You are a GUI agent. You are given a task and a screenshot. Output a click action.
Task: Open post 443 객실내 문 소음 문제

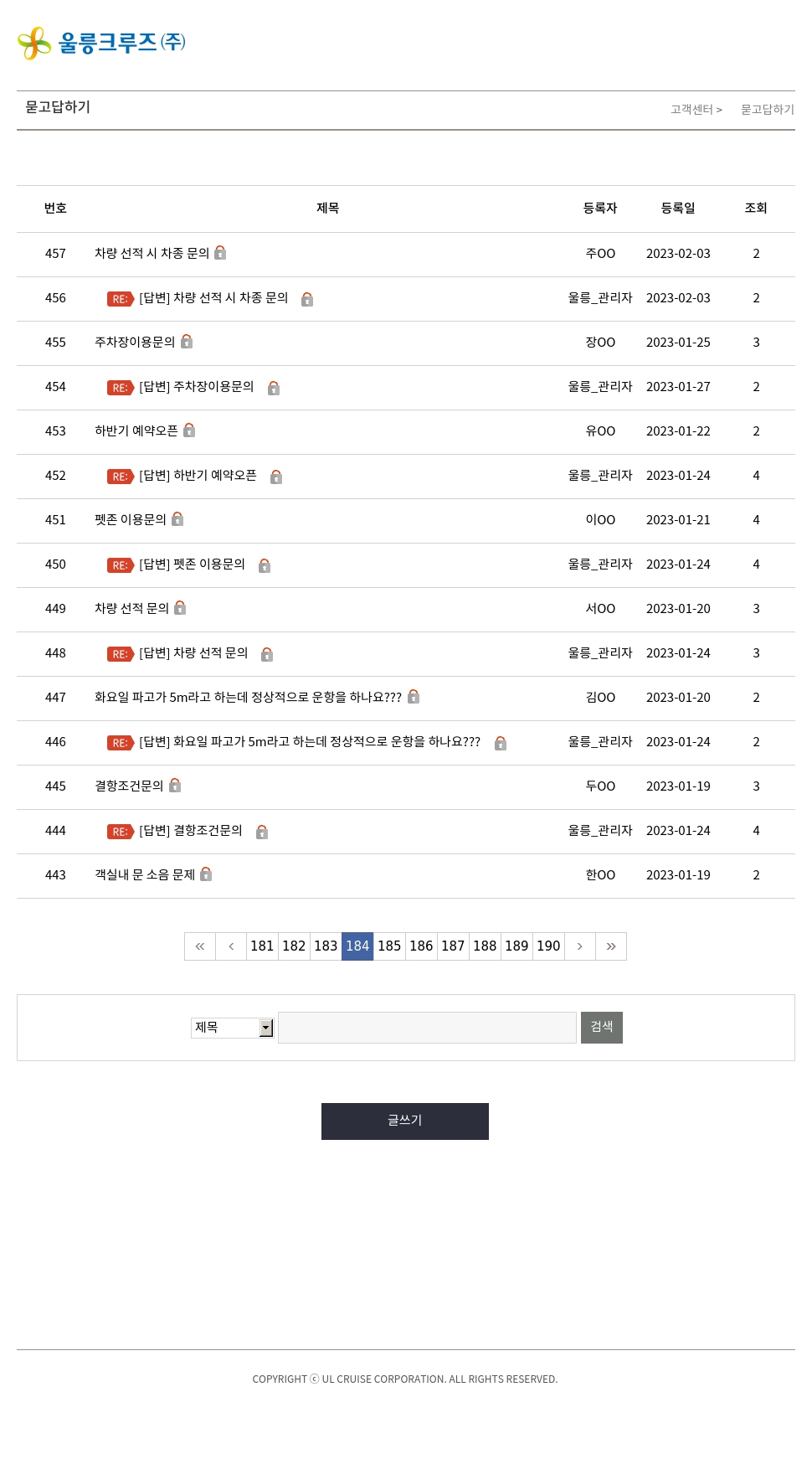pyautogui.click(x=144, y=874)
